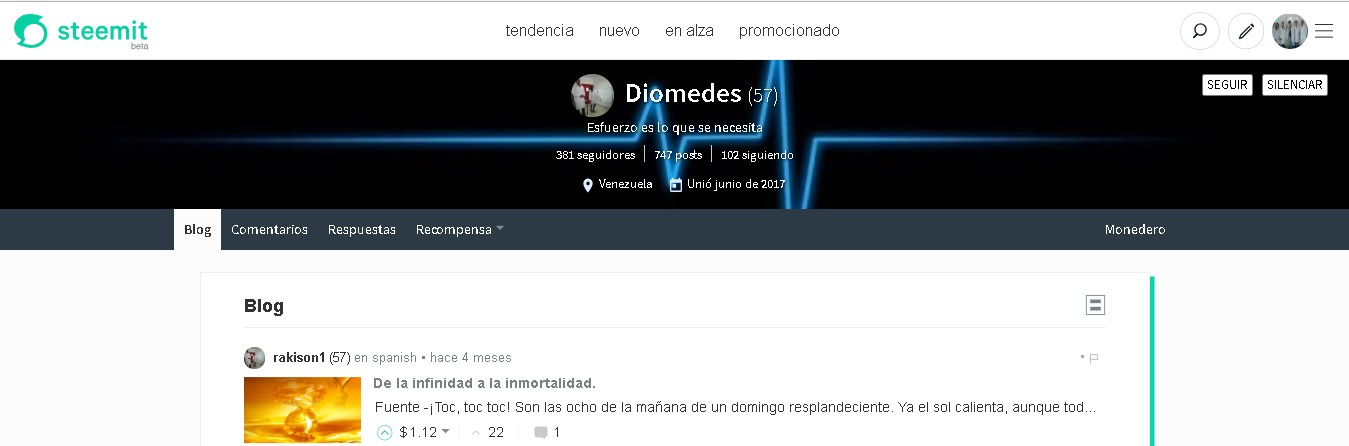Open the promocionado section
Screen dimensions: 1349x446
point(789,31)
